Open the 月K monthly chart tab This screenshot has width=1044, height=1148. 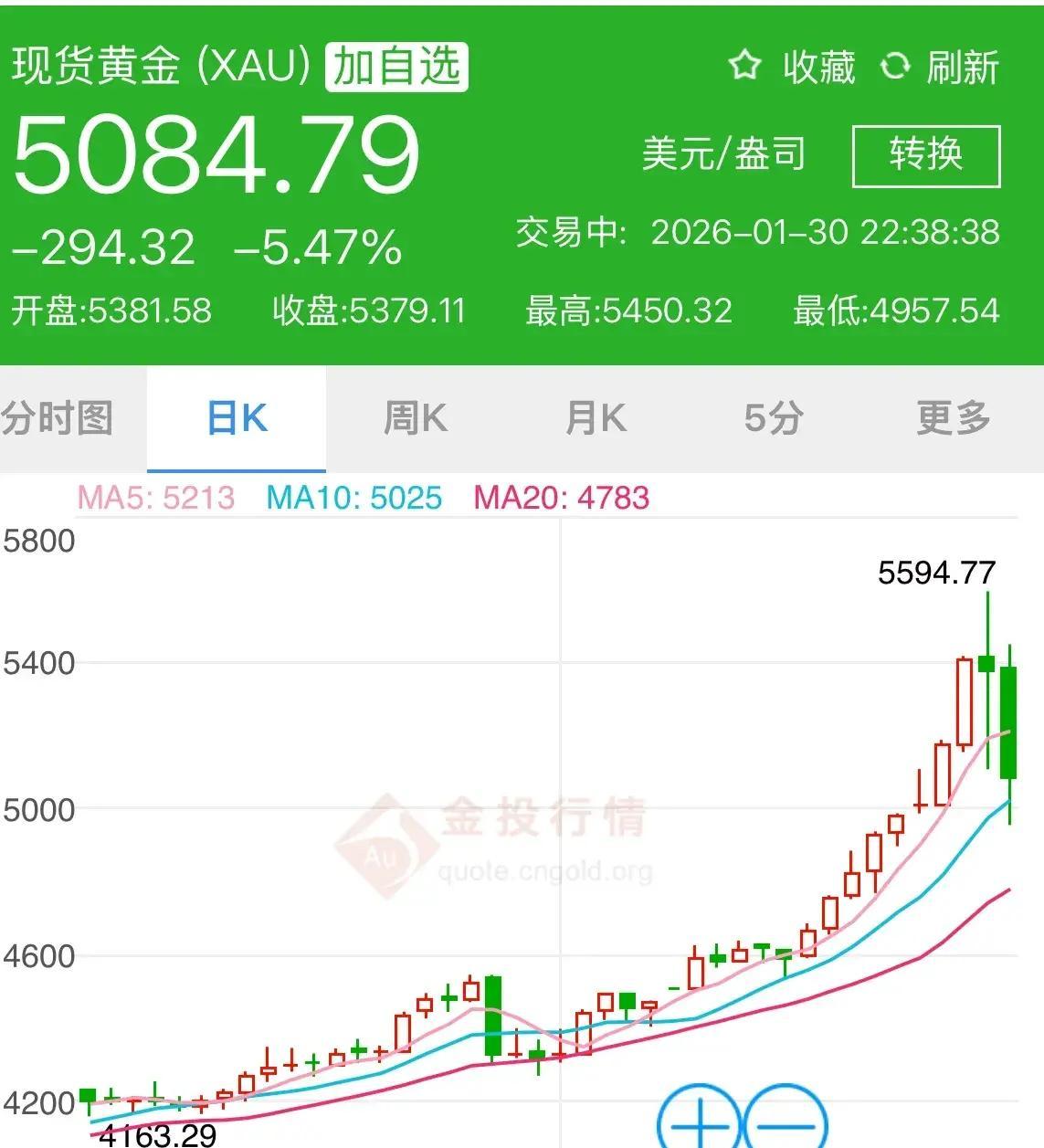(595, 419)
